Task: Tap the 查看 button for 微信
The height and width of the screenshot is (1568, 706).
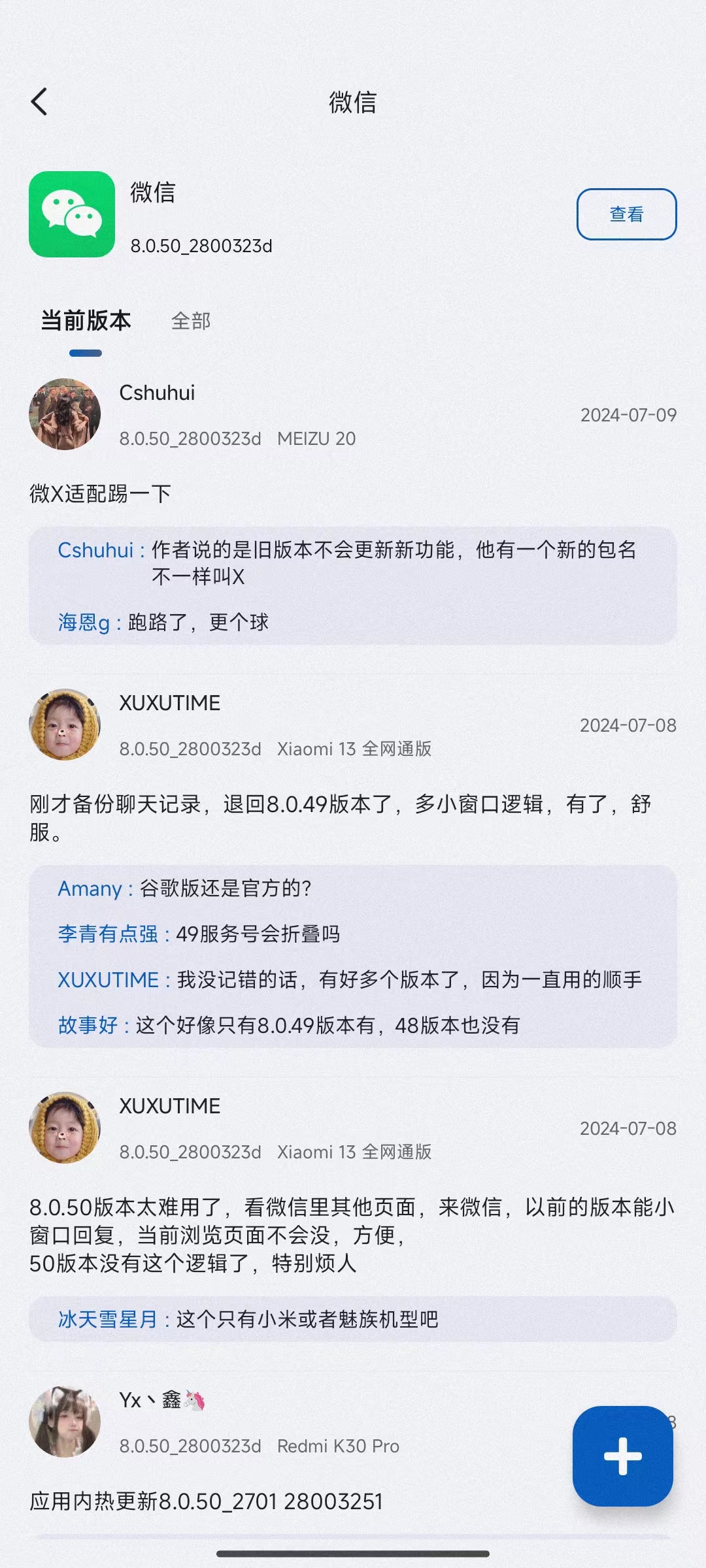Action: 626,214
